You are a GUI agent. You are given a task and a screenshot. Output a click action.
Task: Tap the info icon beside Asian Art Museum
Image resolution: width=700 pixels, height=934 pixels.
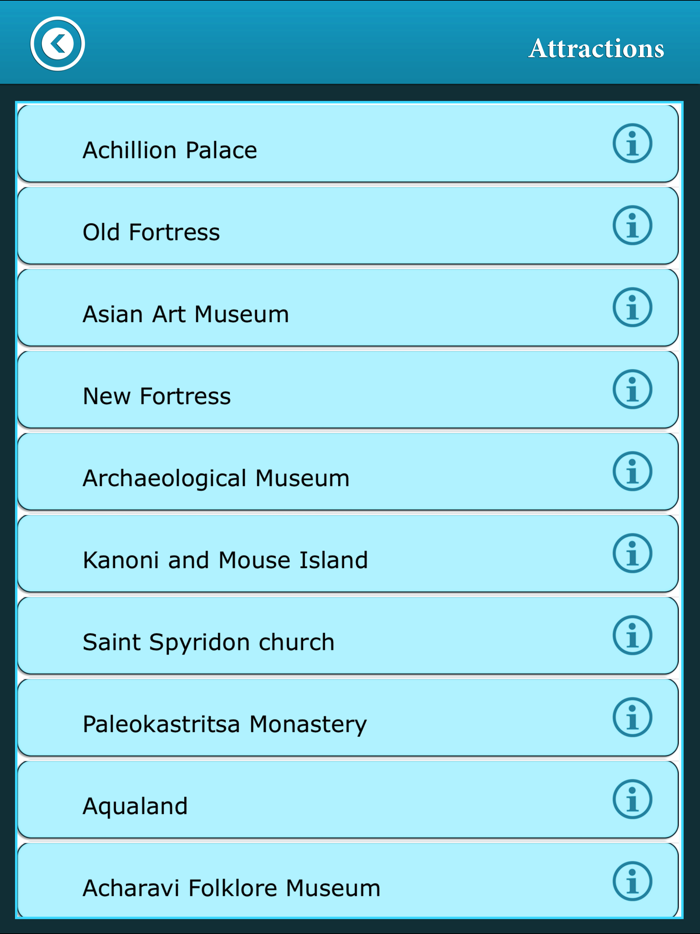(632, 308)
